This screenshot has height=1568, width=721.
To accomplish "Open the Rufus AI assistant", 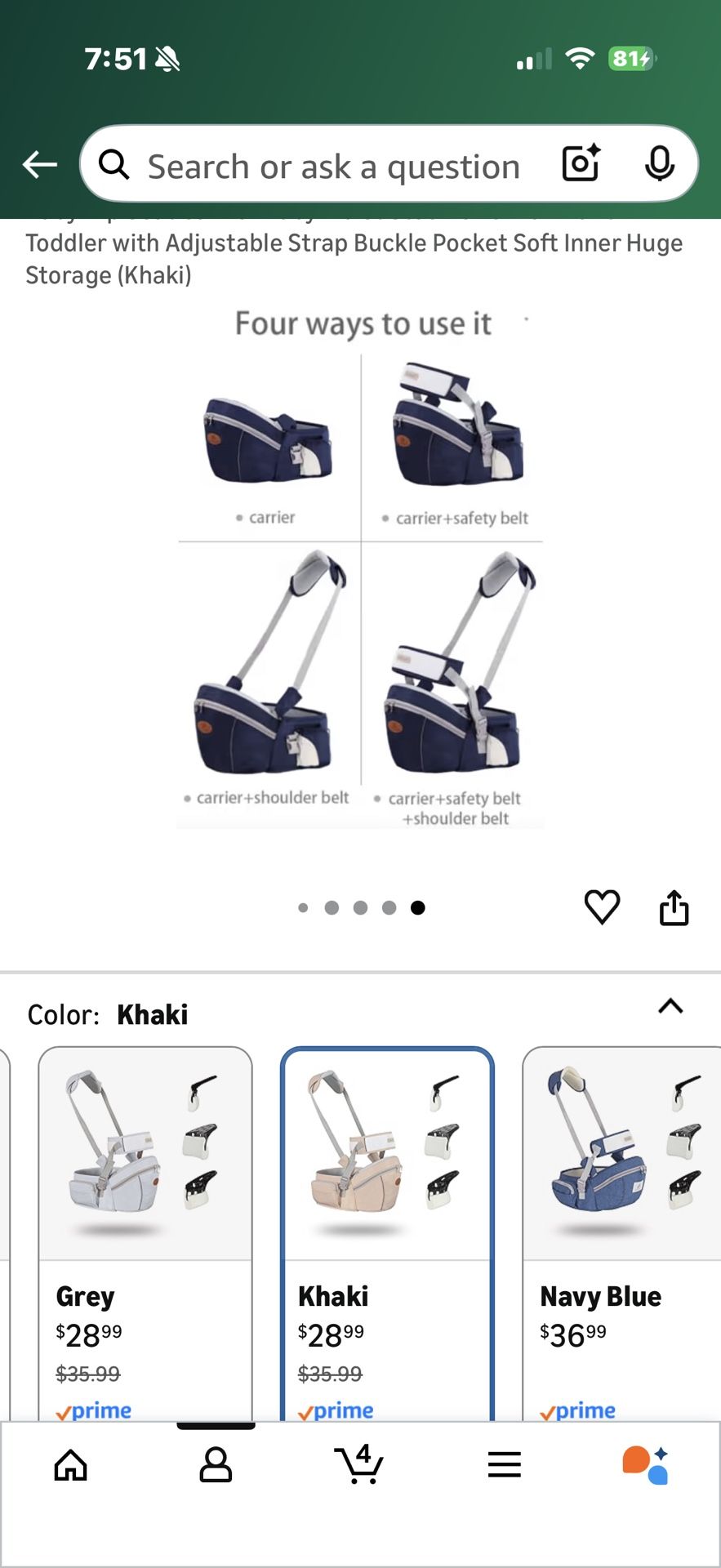I will click(645, 1465).
